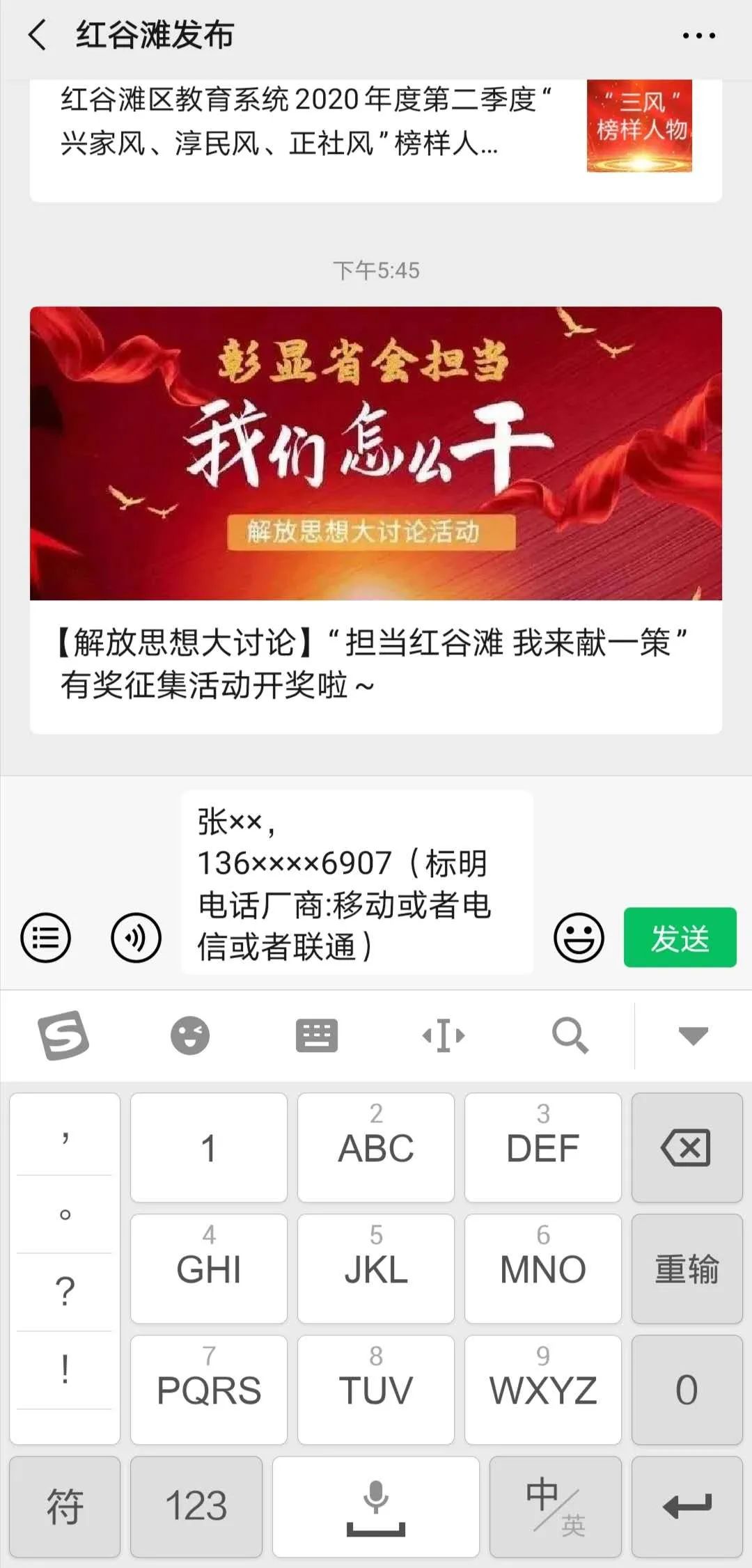Switch keyboard layout

pyautogui.click(x=317, y=1035)
